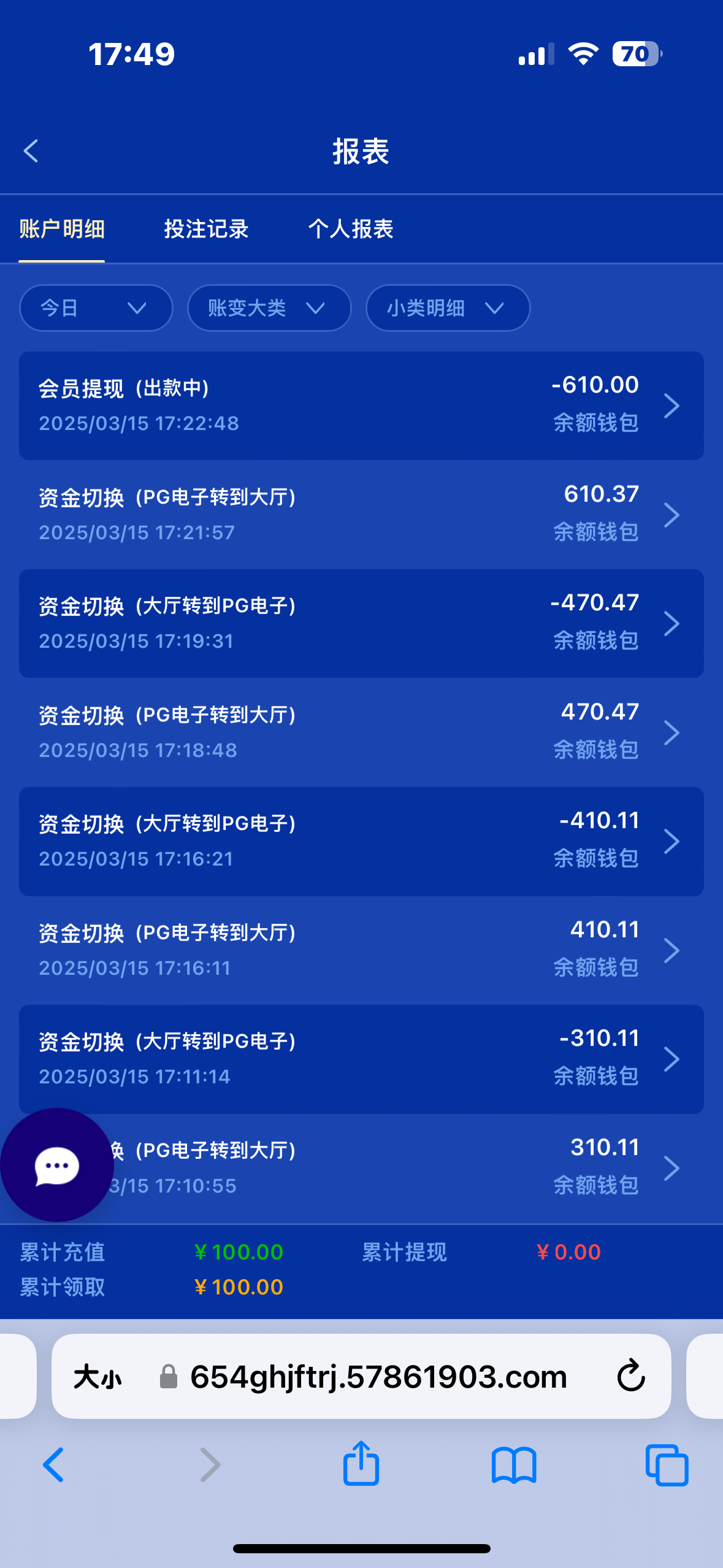
Task: Switch to the 投注记录 tab
Action: [206, 229]
